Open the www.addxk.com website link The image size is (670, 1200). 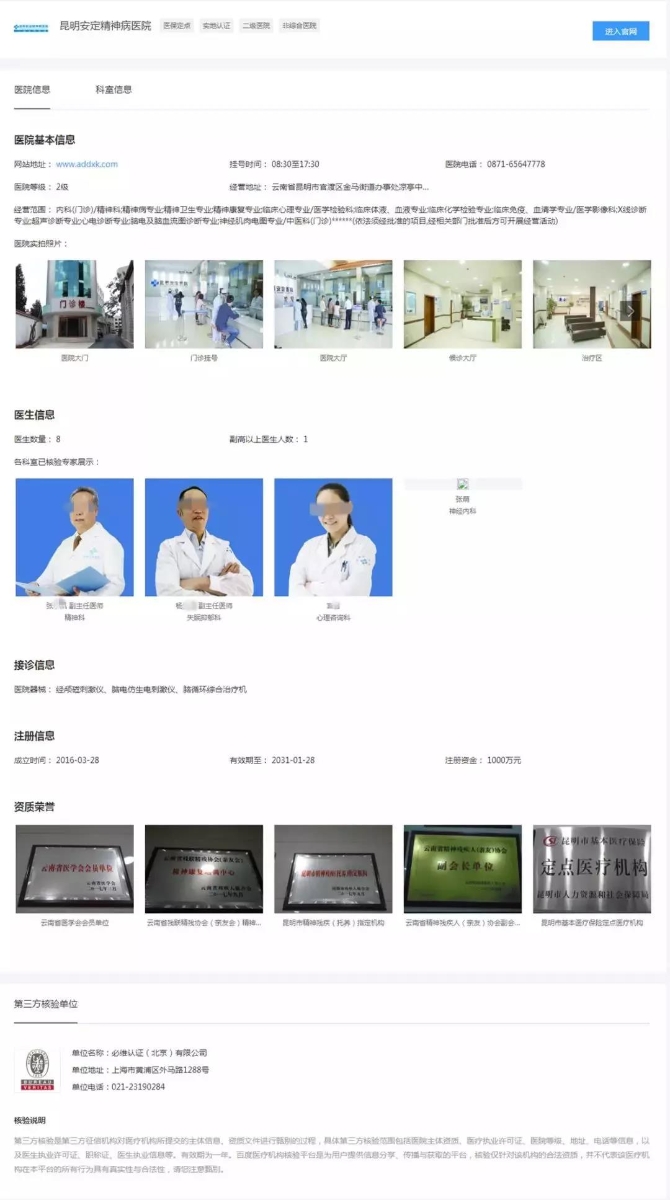[x=86, y=164]
